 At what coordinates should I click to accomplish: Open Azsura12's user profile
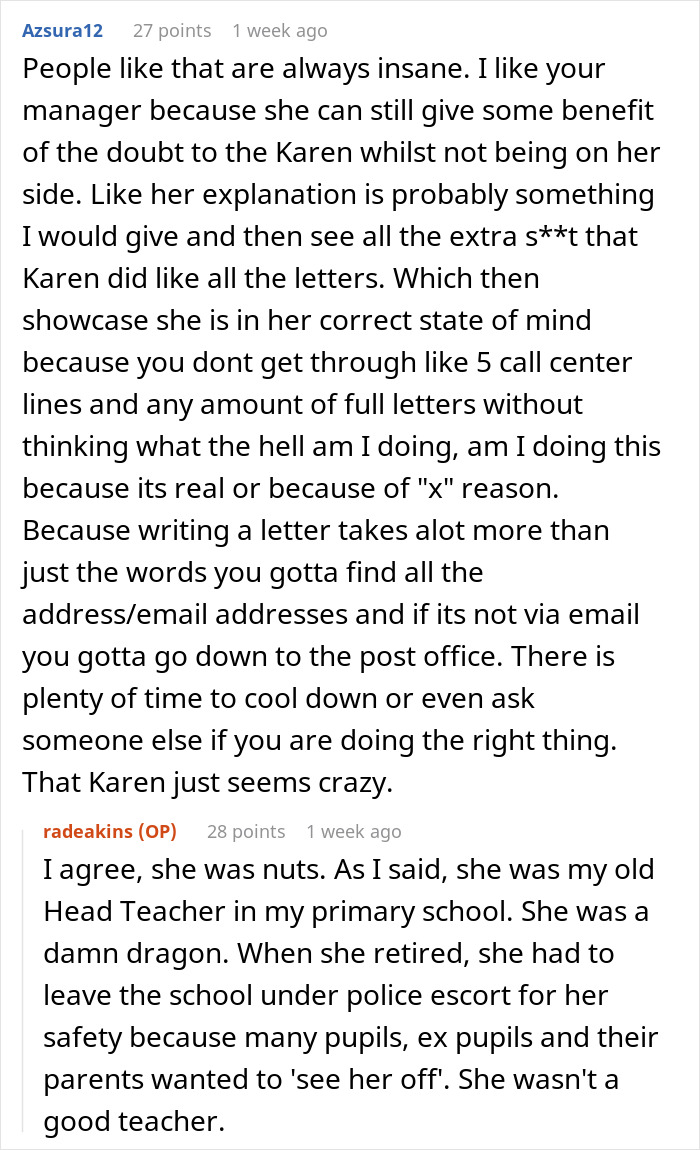(62, 31)
